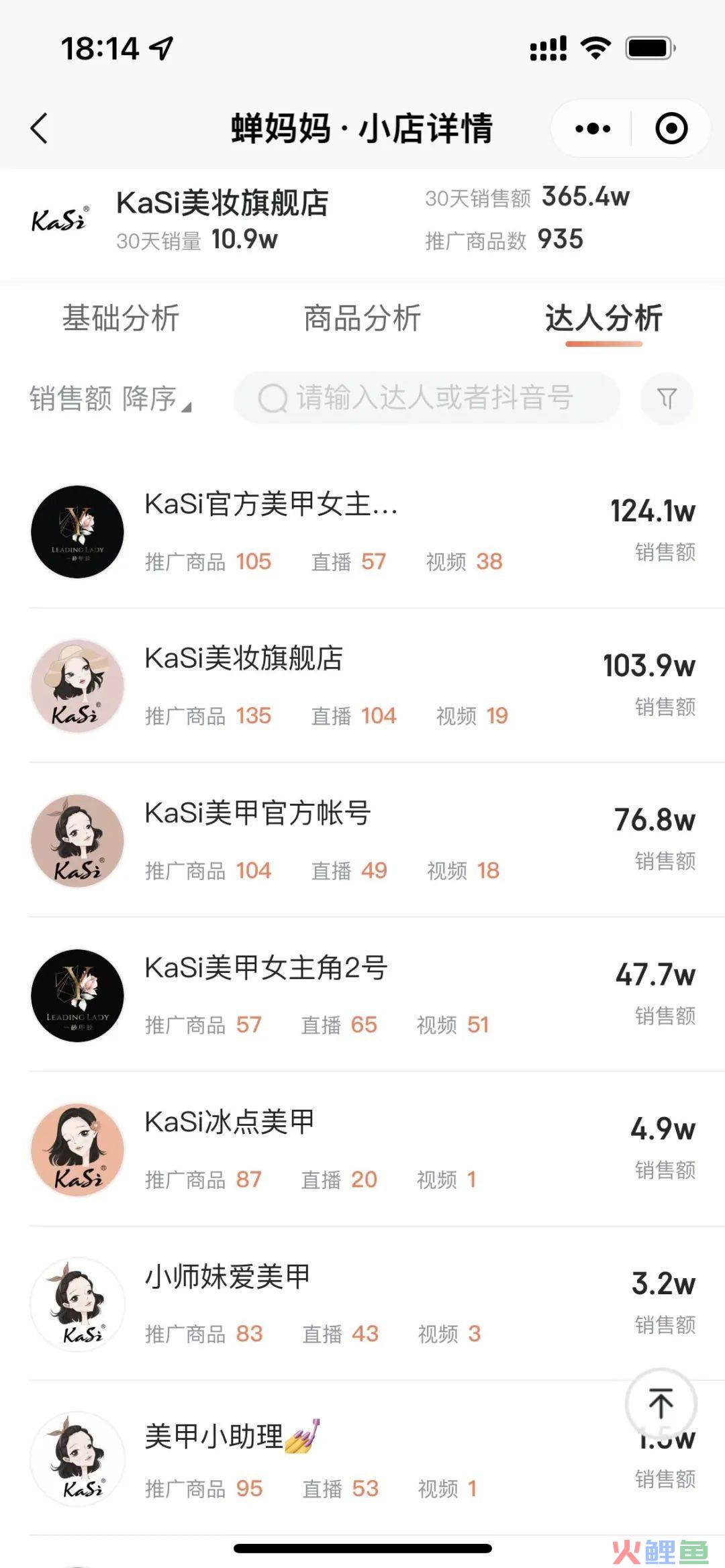The height and width of the screenshot is (1568, 725).
Task: Open the mini program three-dot menu
Action: coord(593,128)
